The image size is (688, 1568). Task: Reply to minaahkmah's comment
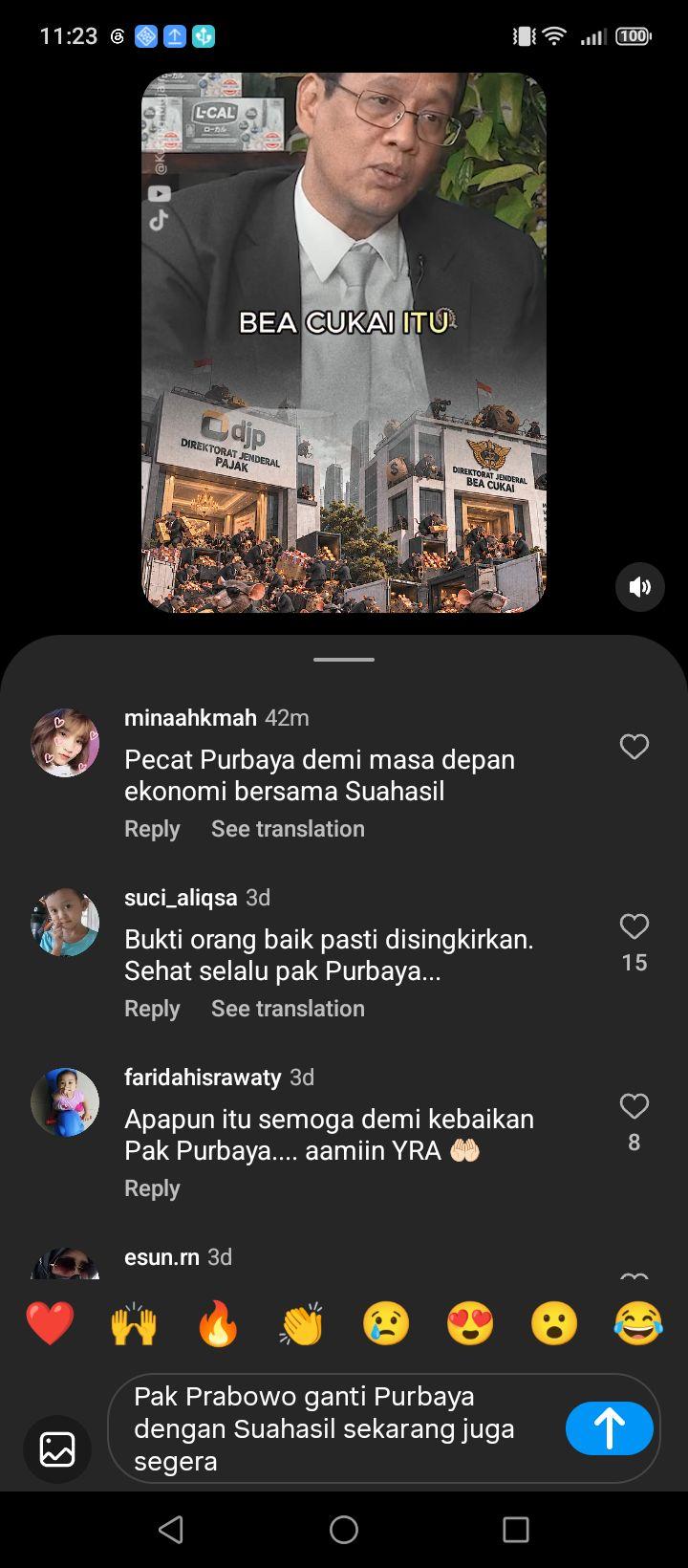pos(152,829)
